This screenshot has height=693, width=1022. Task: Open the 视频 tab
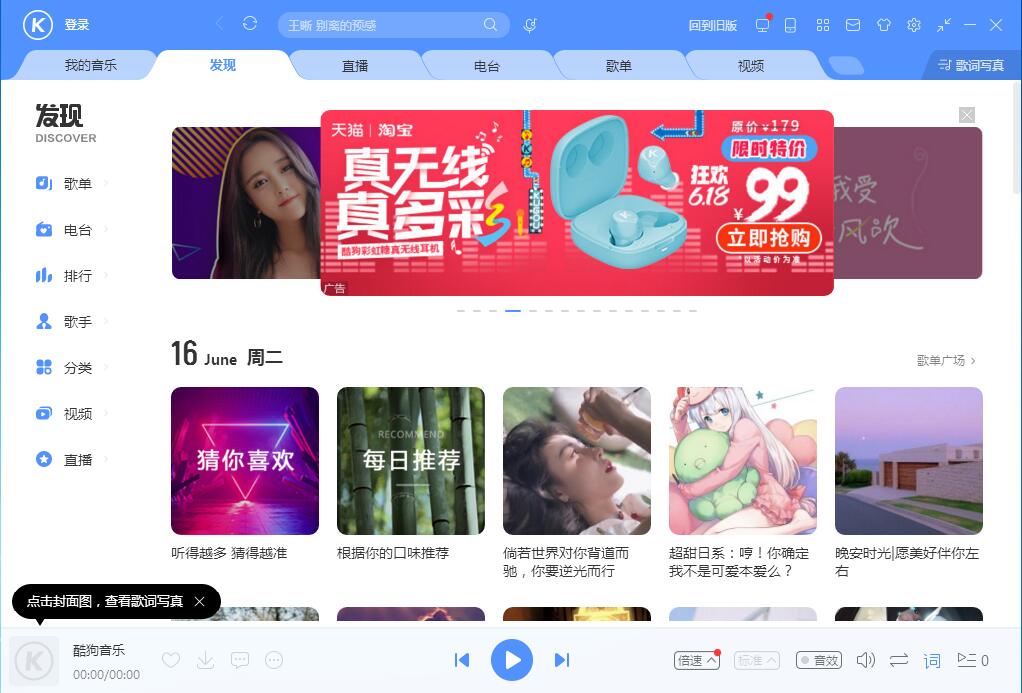(x=751, y=66)
